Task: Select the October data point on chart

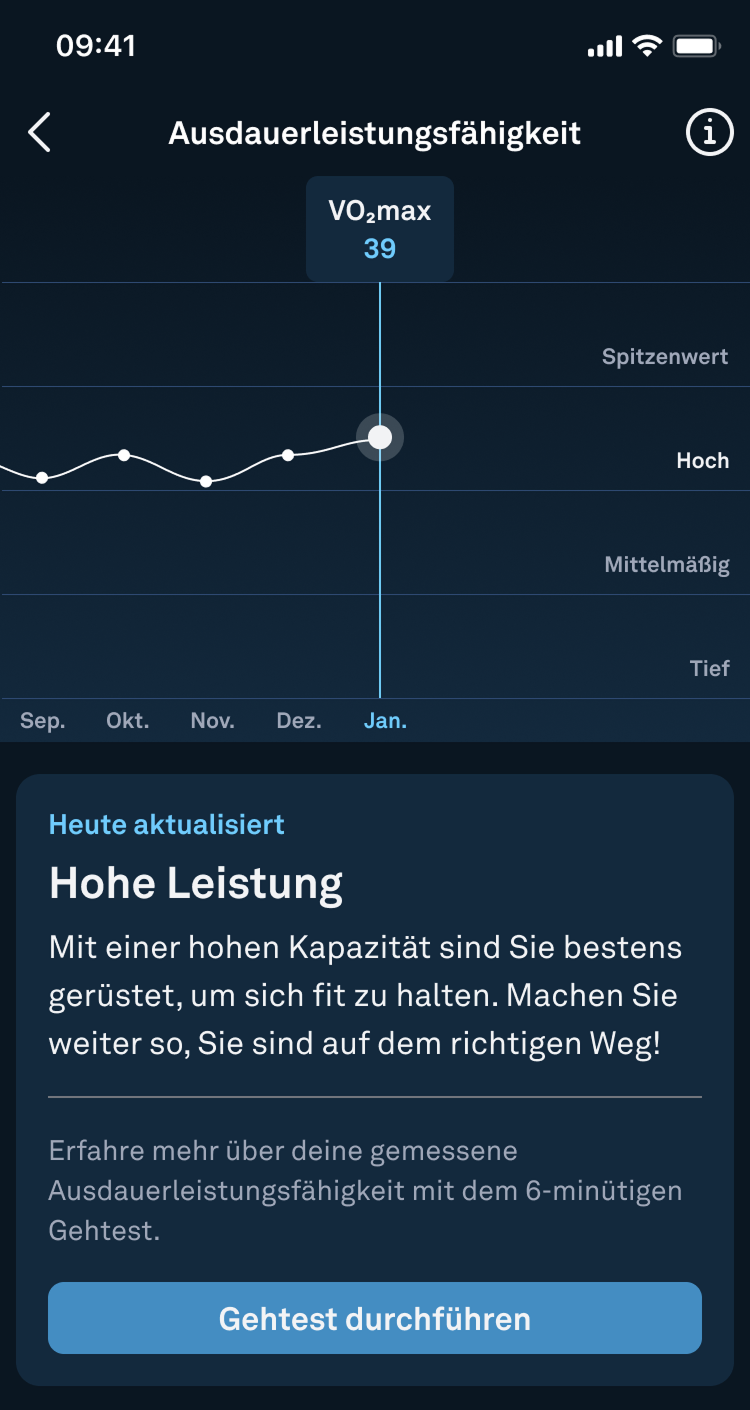Action: [x=124, y=455]
